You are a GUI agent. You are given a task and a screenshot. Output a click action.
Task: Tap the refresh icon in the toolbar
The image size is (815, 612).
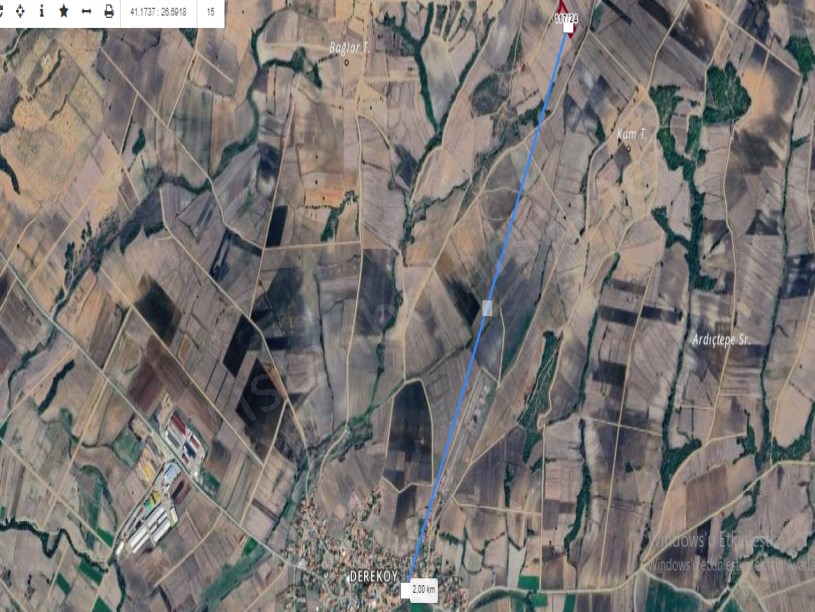pos(2,12)
